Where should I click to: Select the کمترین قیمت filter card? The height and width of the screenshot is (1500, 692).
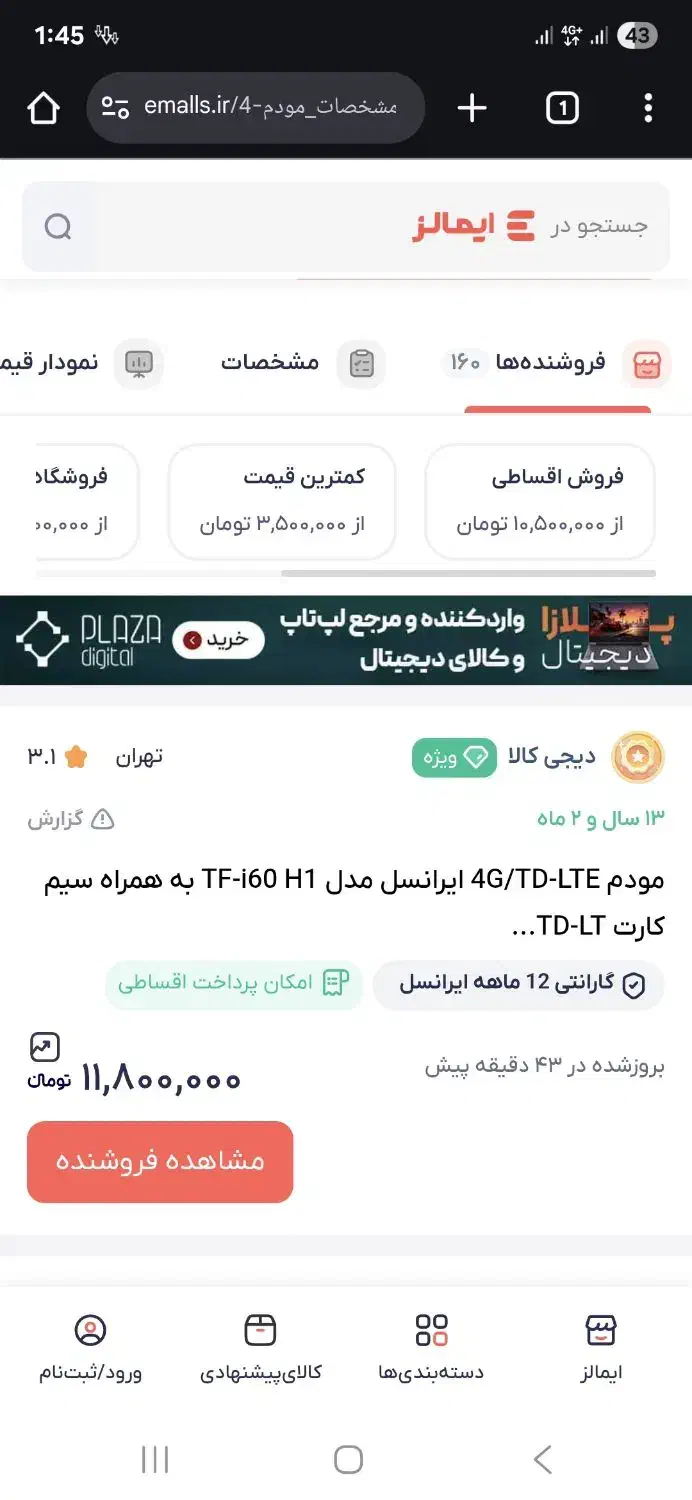282,501
